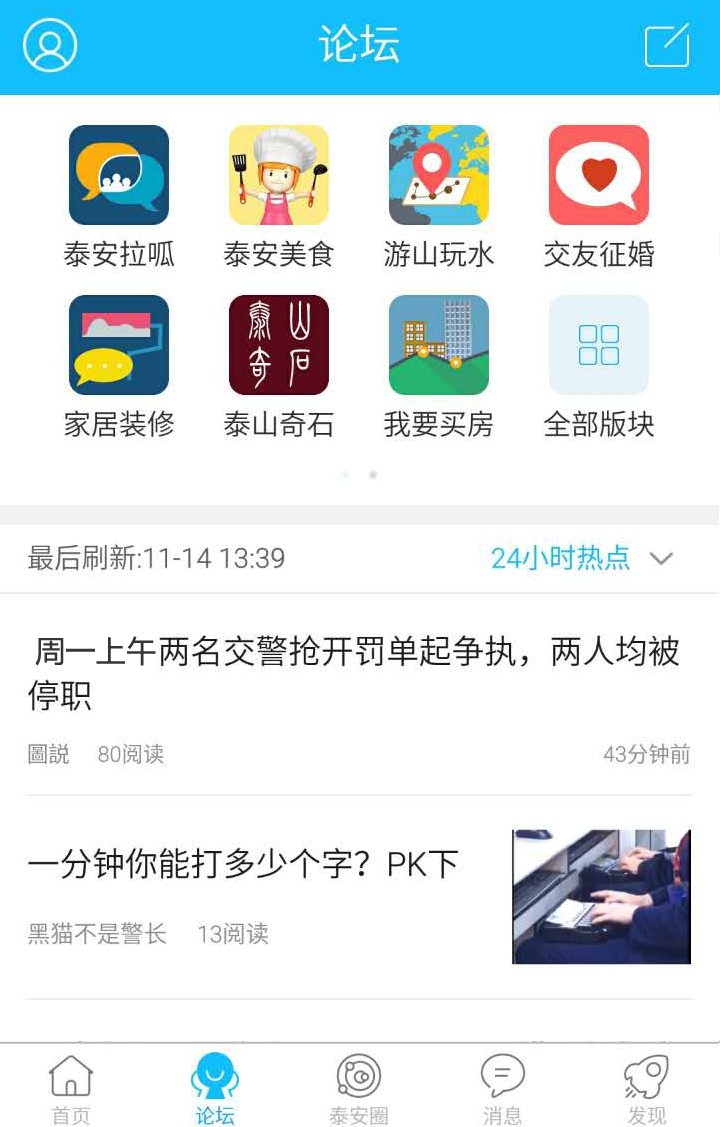Collapse the hot topics filter chevron
The image size is (720, 1127).
(x=662, y=560)
